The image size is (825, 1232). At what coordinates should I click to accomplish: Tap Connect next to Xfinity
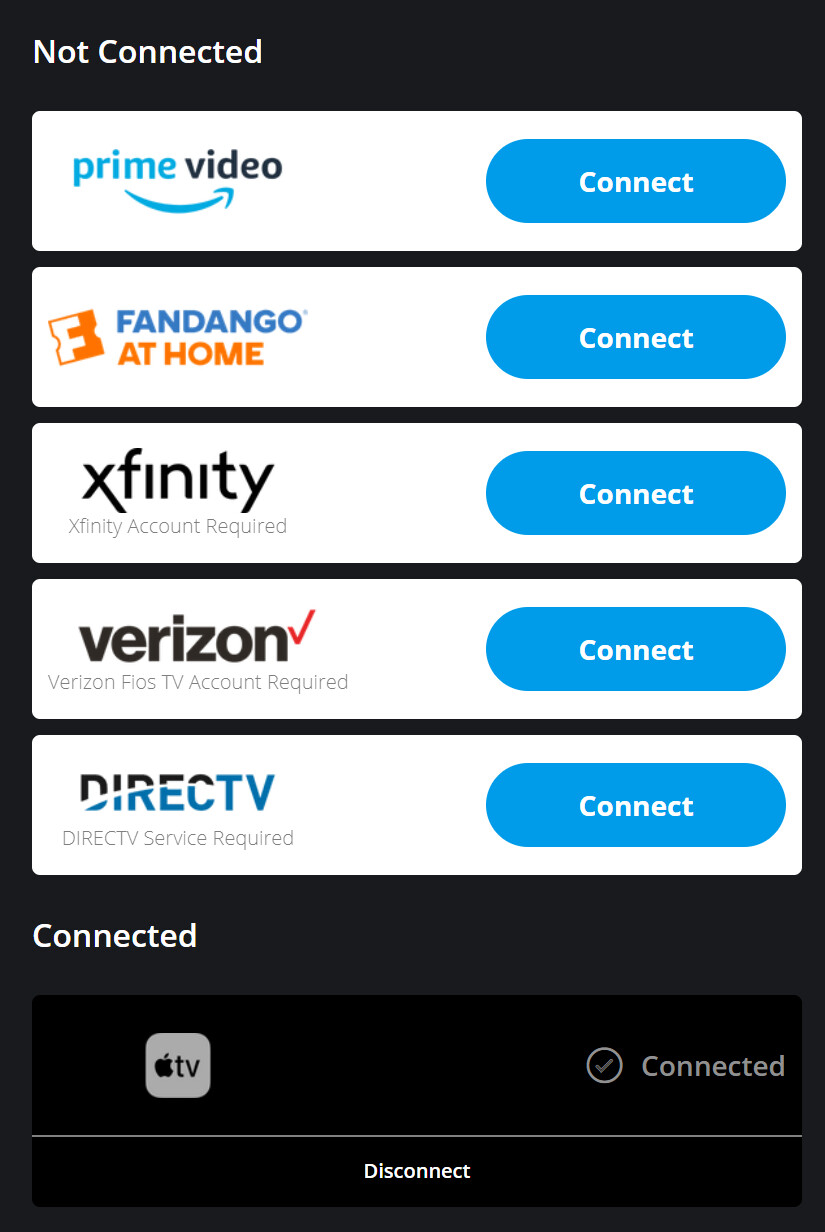click(636, 493)
